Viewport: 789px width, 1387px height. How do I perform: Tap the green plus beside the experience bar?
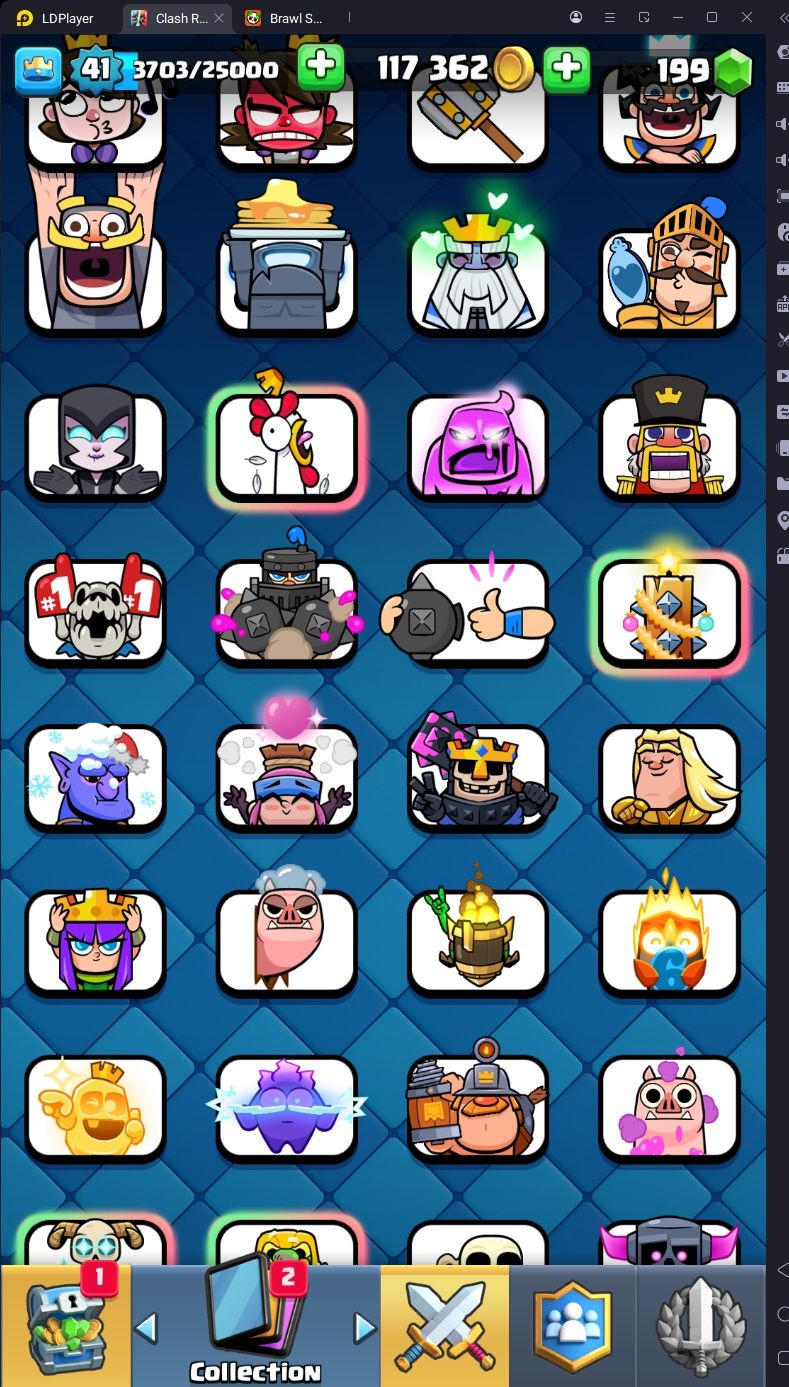320,68
